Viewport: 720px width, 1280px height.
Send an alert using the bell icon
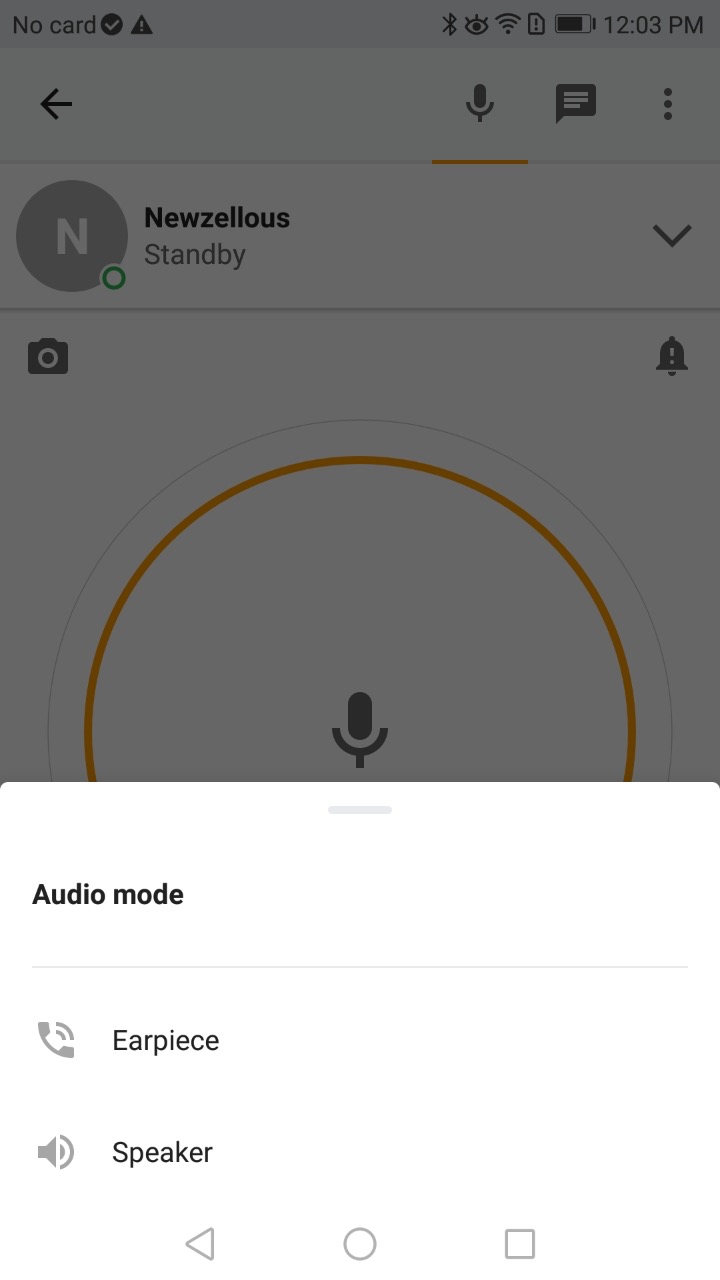[x=672, y=357]
